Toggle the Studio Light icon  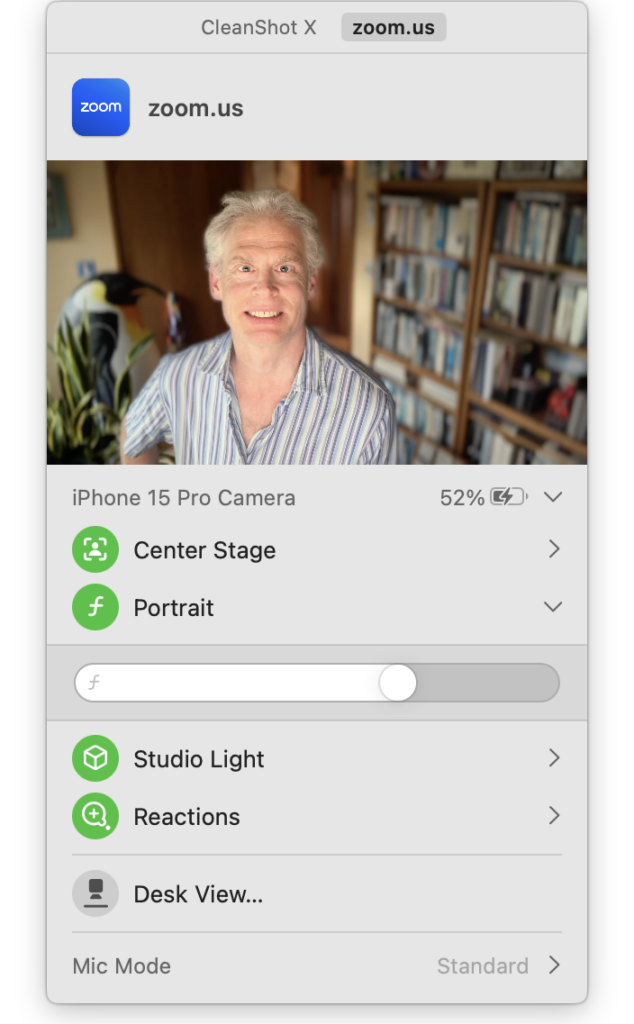(x=95, y=759)
